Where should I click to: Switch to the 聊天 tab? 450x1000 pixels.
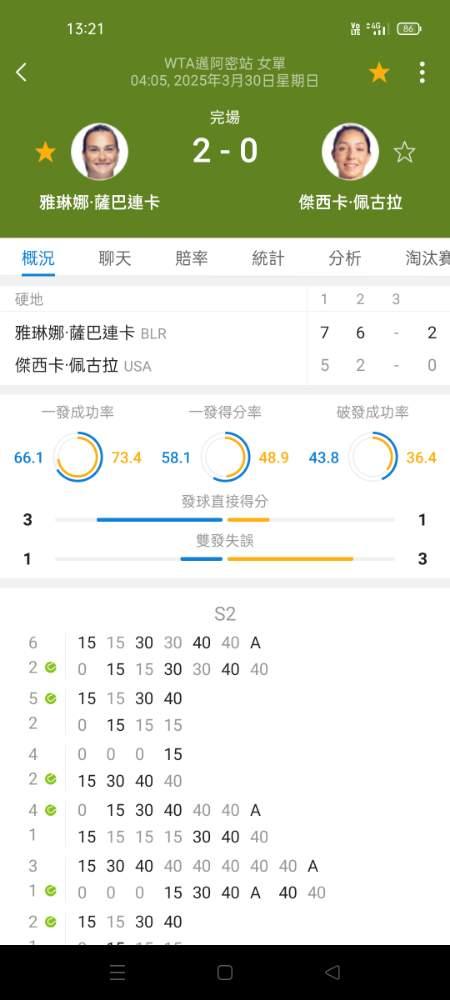(115, 258)
